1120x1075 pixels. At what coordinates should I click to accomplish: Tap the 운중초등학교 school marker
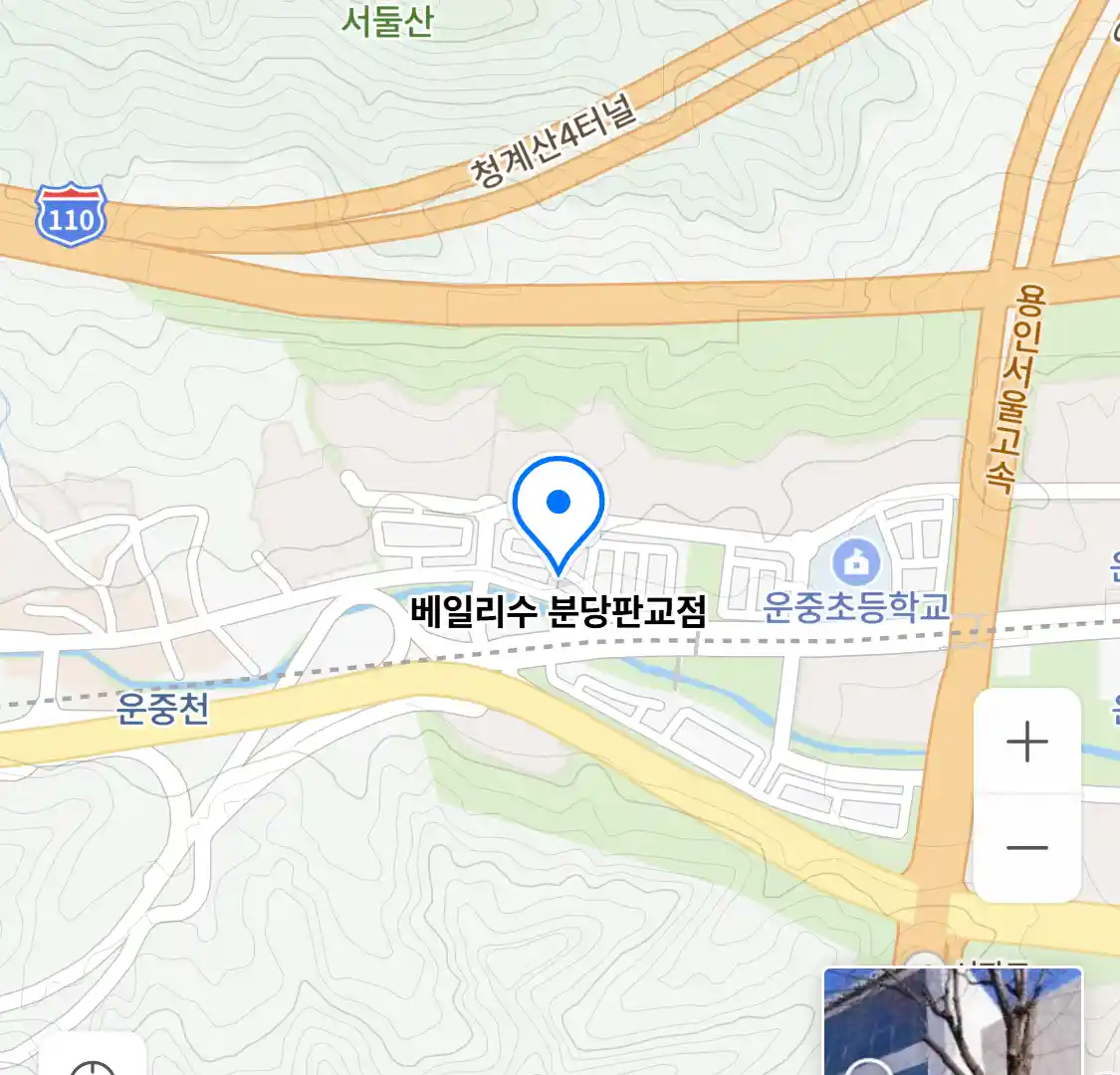click(855, 564)
